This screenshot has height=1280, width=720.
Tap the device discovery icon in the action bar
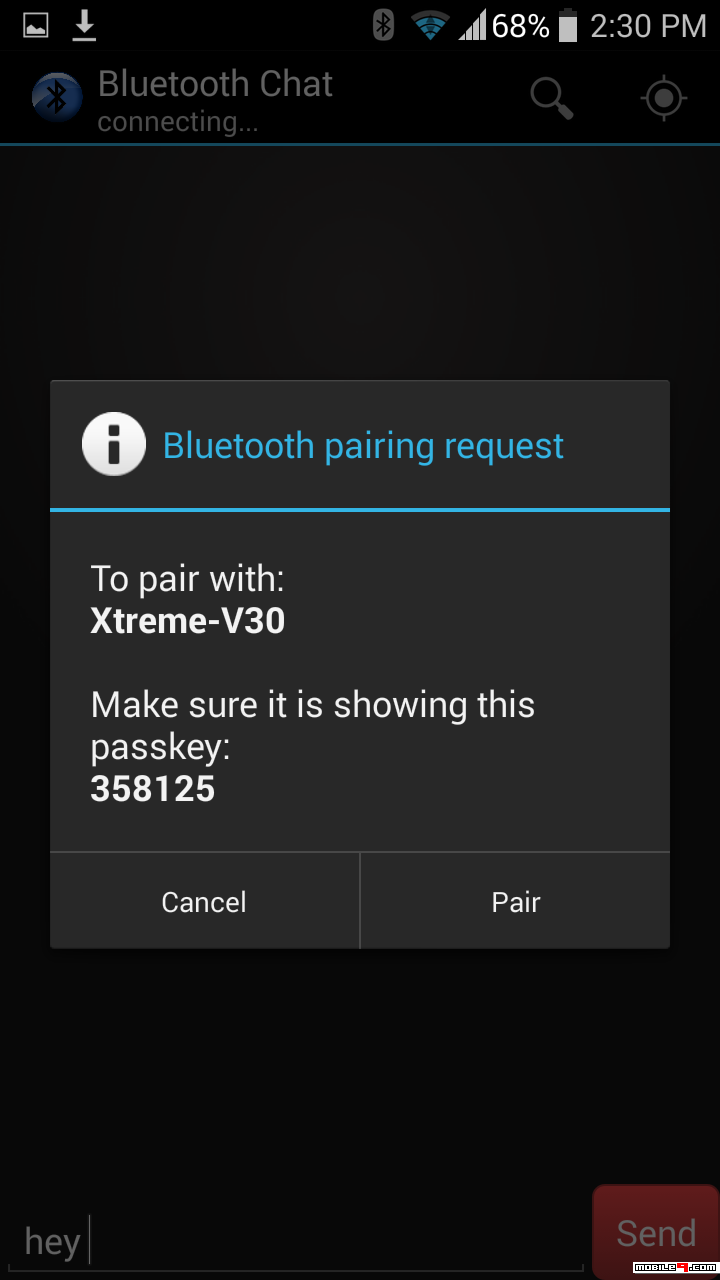663,97
